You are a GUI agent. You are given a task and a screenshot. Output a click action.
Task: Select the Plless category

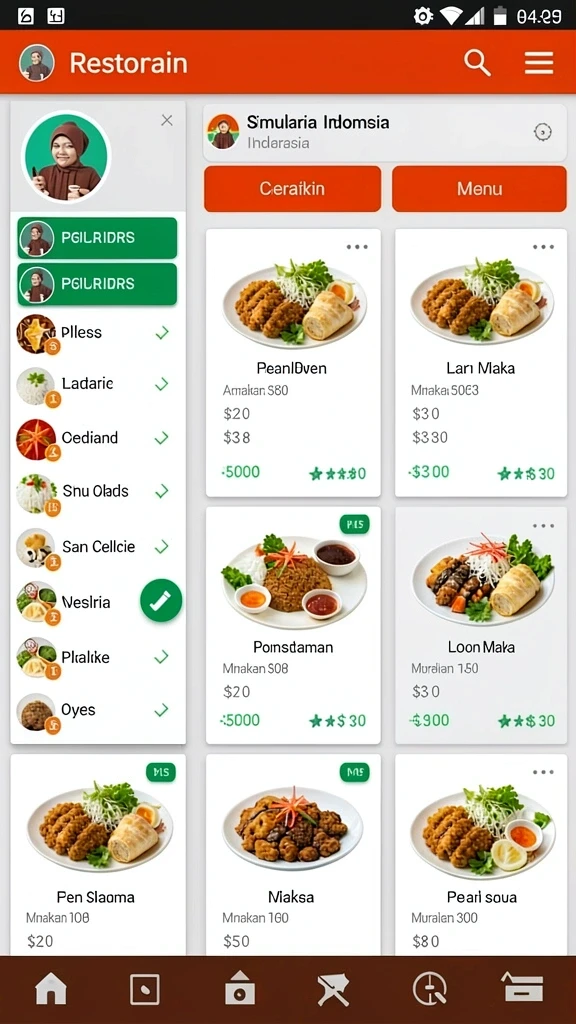(x=98, y=333)
